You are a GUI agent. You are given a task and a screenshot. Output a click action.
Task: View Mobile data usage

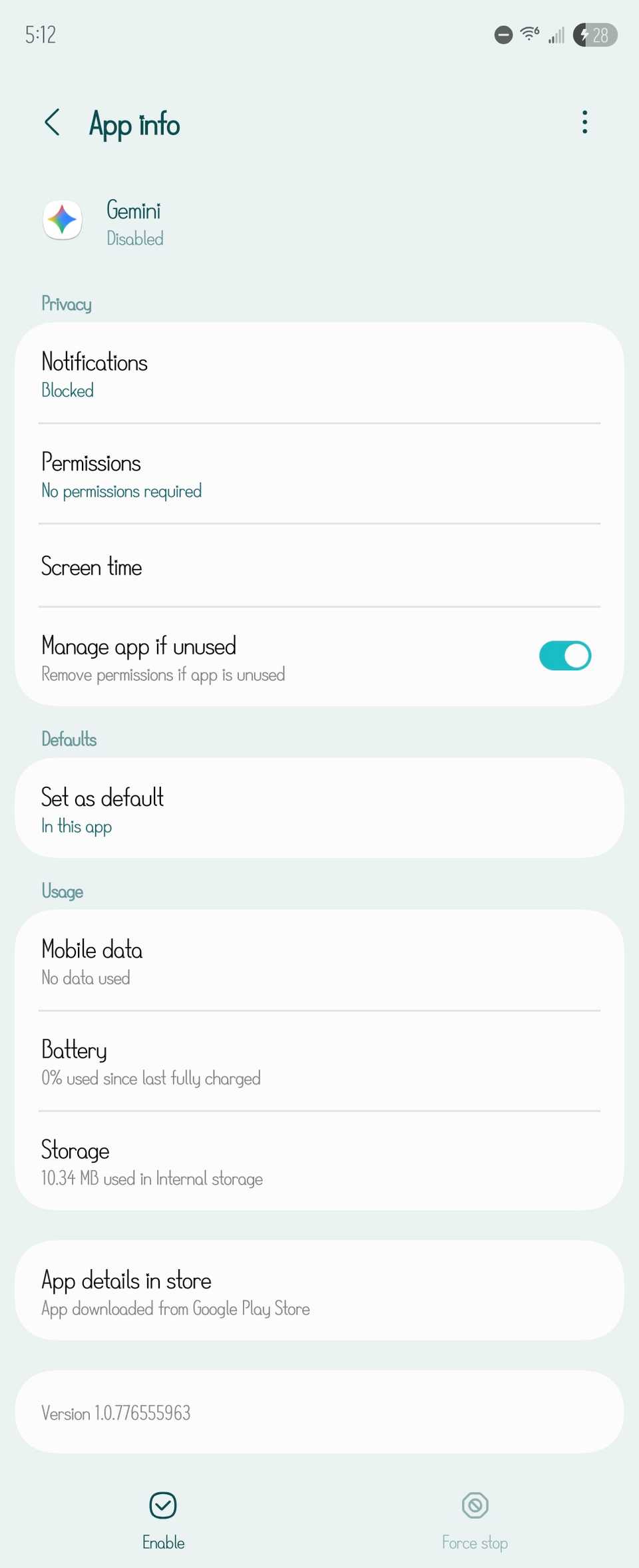click(x=319, y=961)
